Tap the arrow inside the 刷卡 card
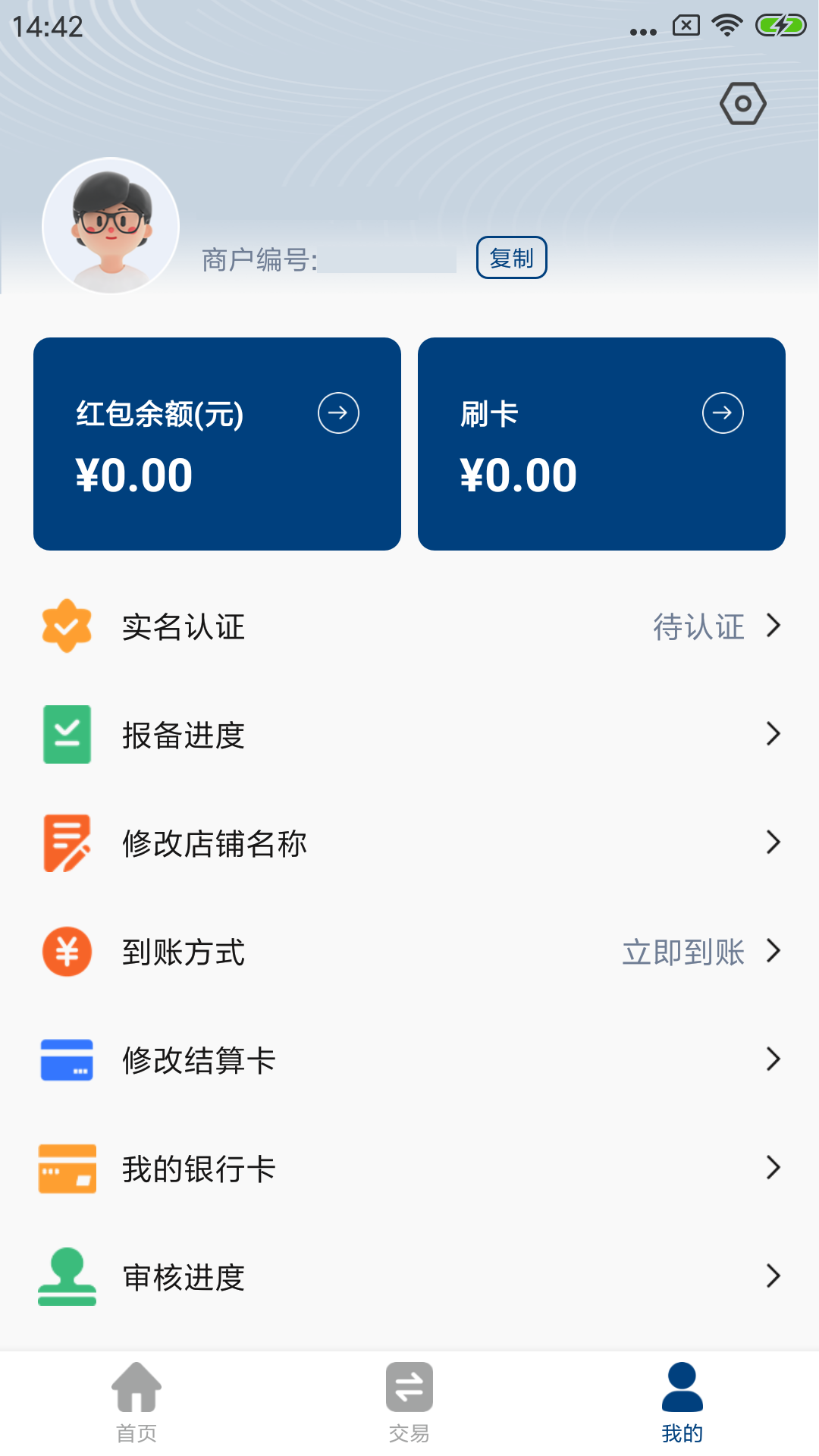This screenshot has height=1456, width=819. (x=721, y=413)
